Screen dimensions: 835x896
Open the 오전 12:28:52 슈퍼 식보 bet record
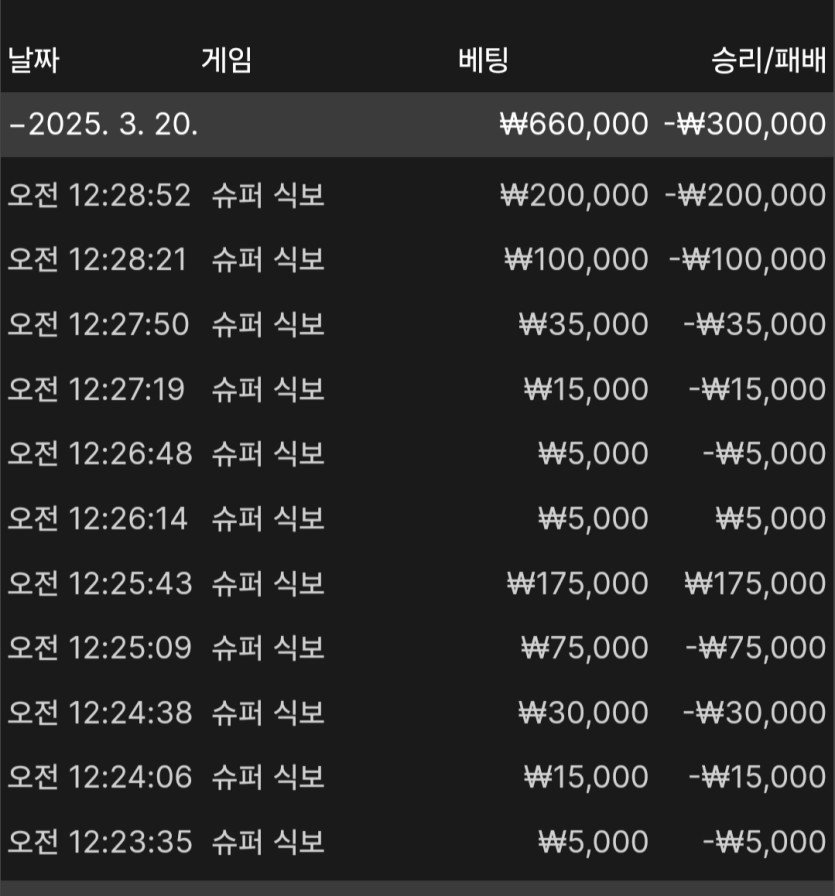(416, 195)
